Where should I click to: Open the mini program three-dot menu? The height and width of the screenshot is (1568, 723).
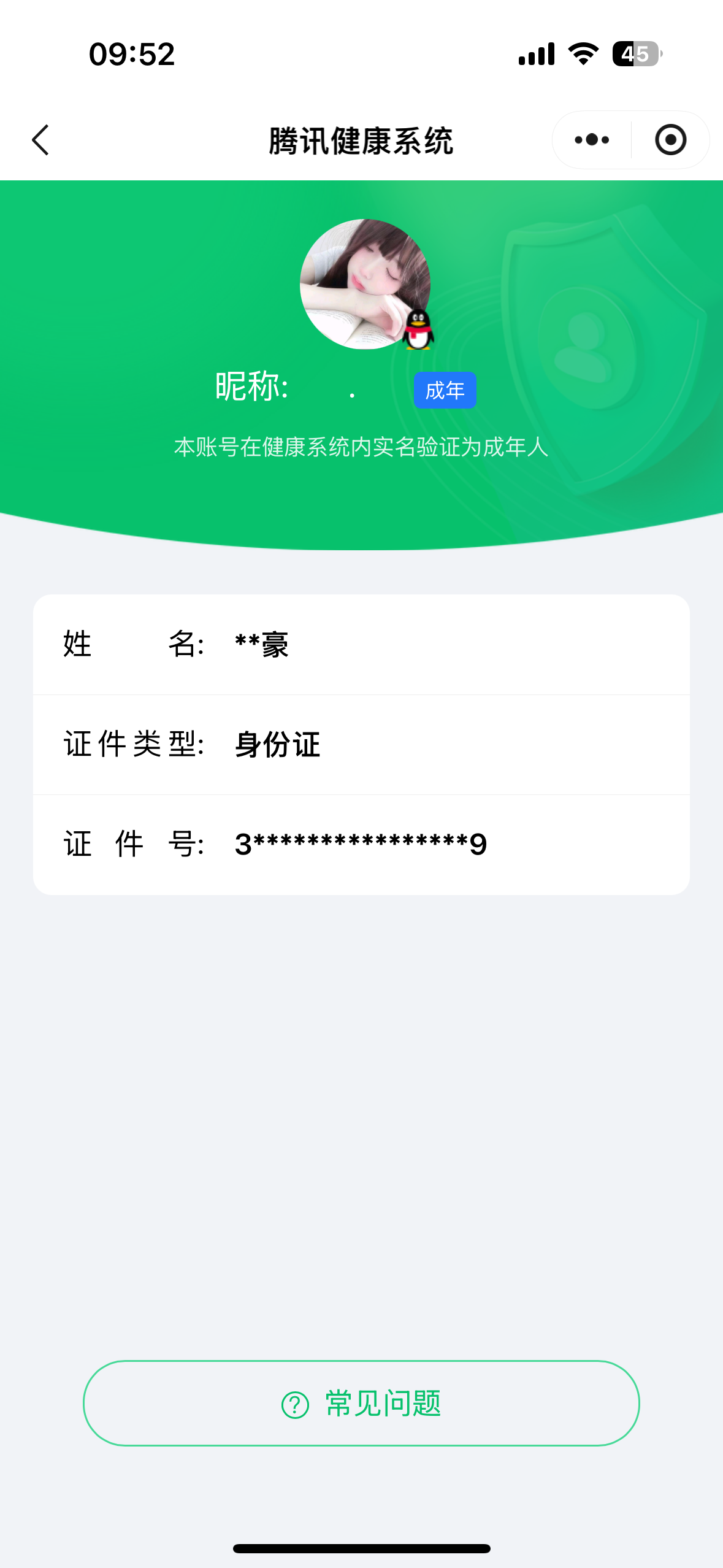click(592, 140)
